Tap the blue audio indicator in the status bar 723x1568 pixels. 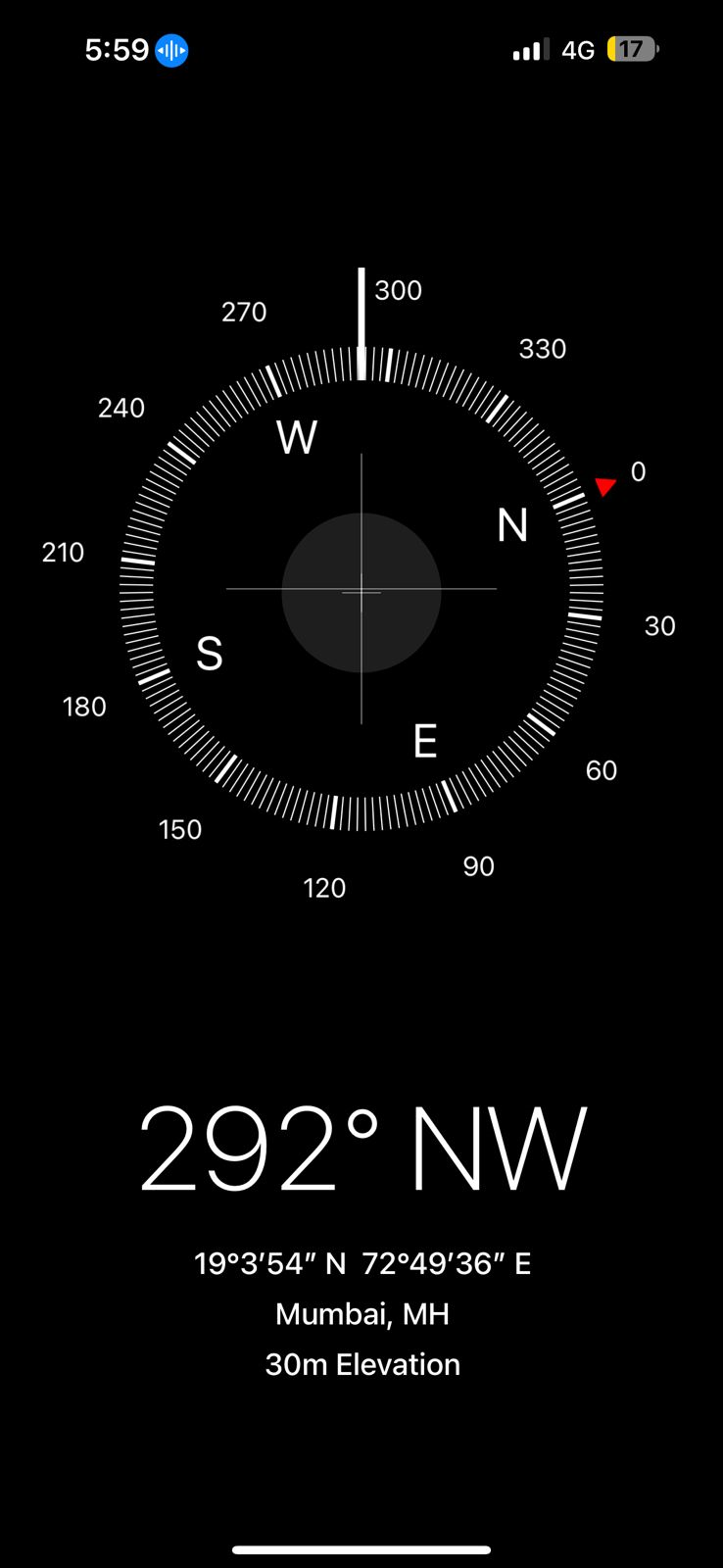click(x=171, y=50)
